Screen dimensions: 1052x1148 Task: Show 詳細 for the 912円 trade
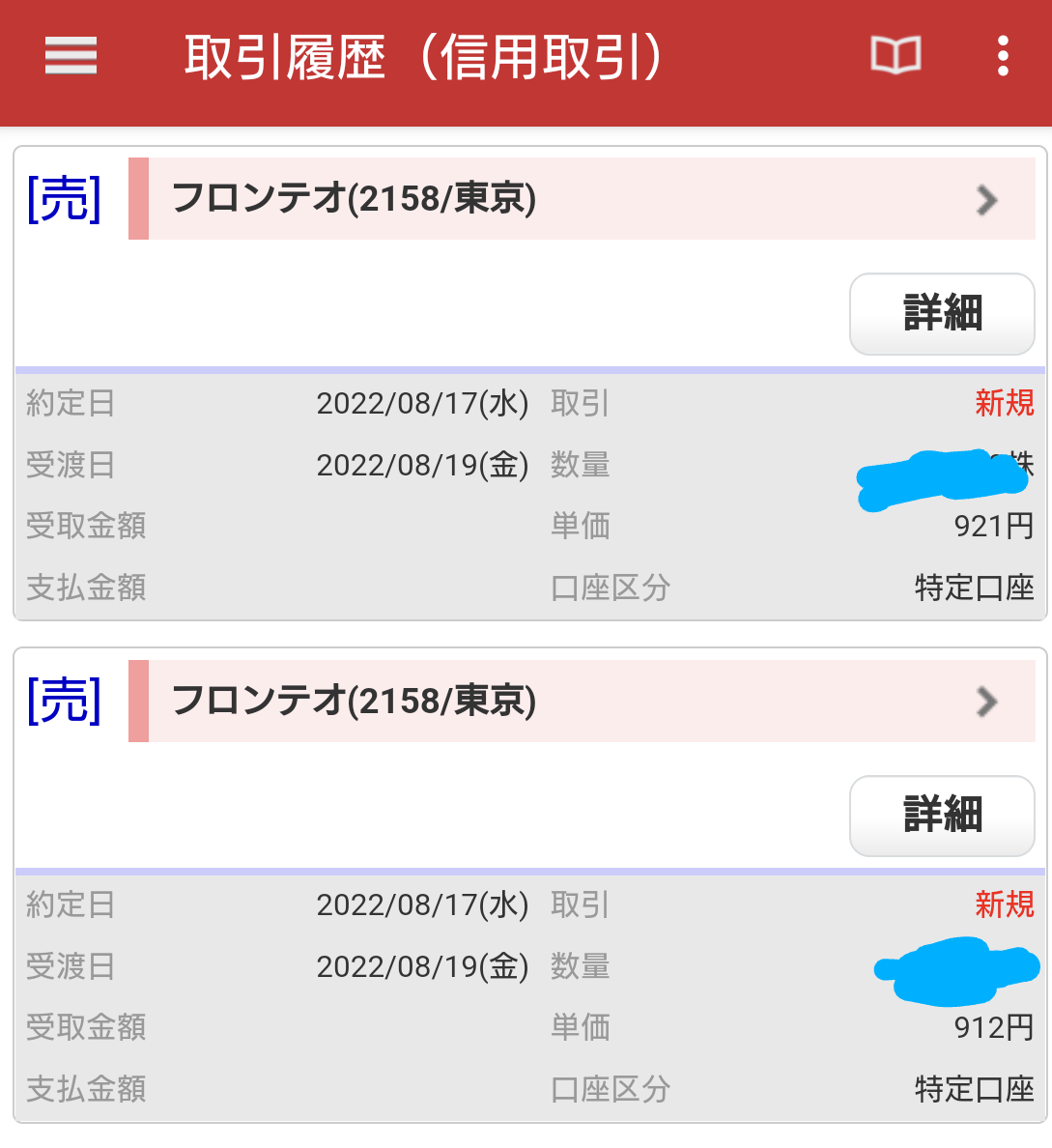(942, 816)
